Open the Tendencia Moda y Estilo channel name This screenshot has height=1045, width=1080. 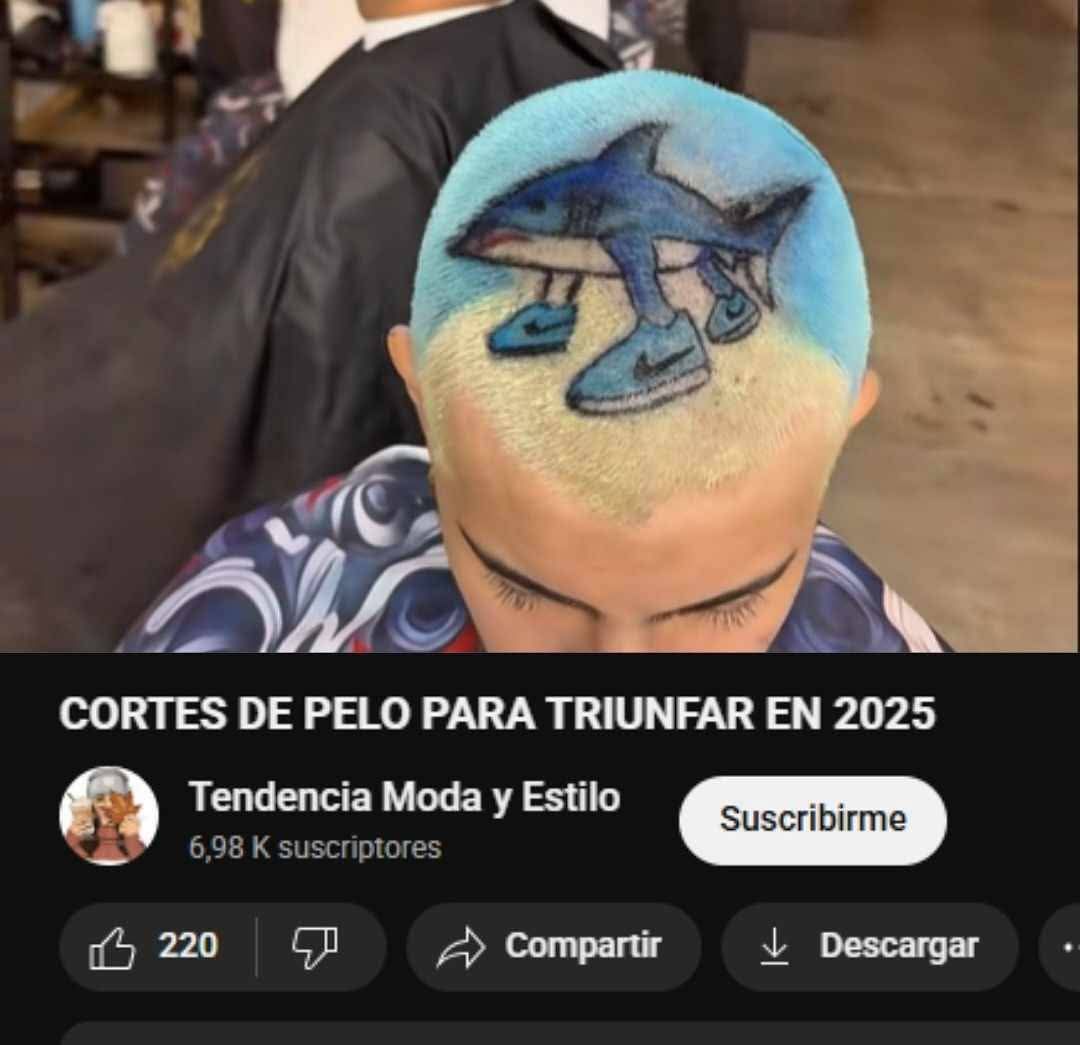404,797
